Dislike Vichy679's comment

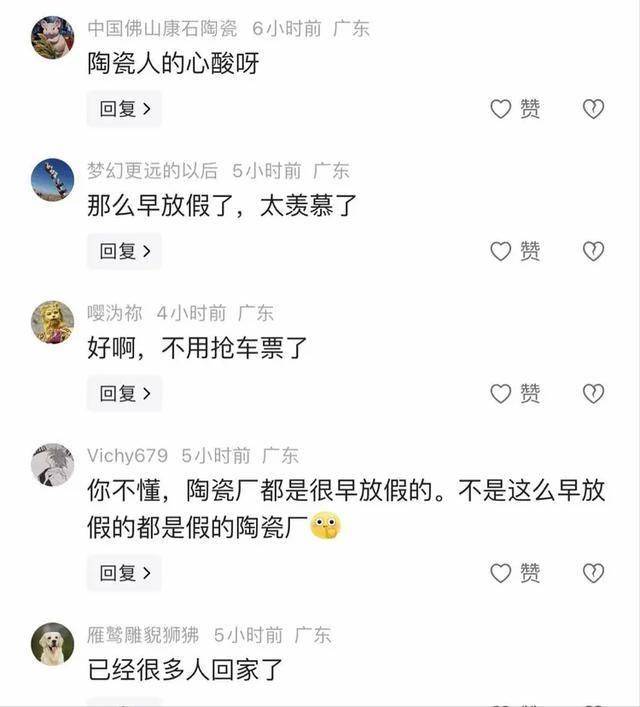click(593, 573)
